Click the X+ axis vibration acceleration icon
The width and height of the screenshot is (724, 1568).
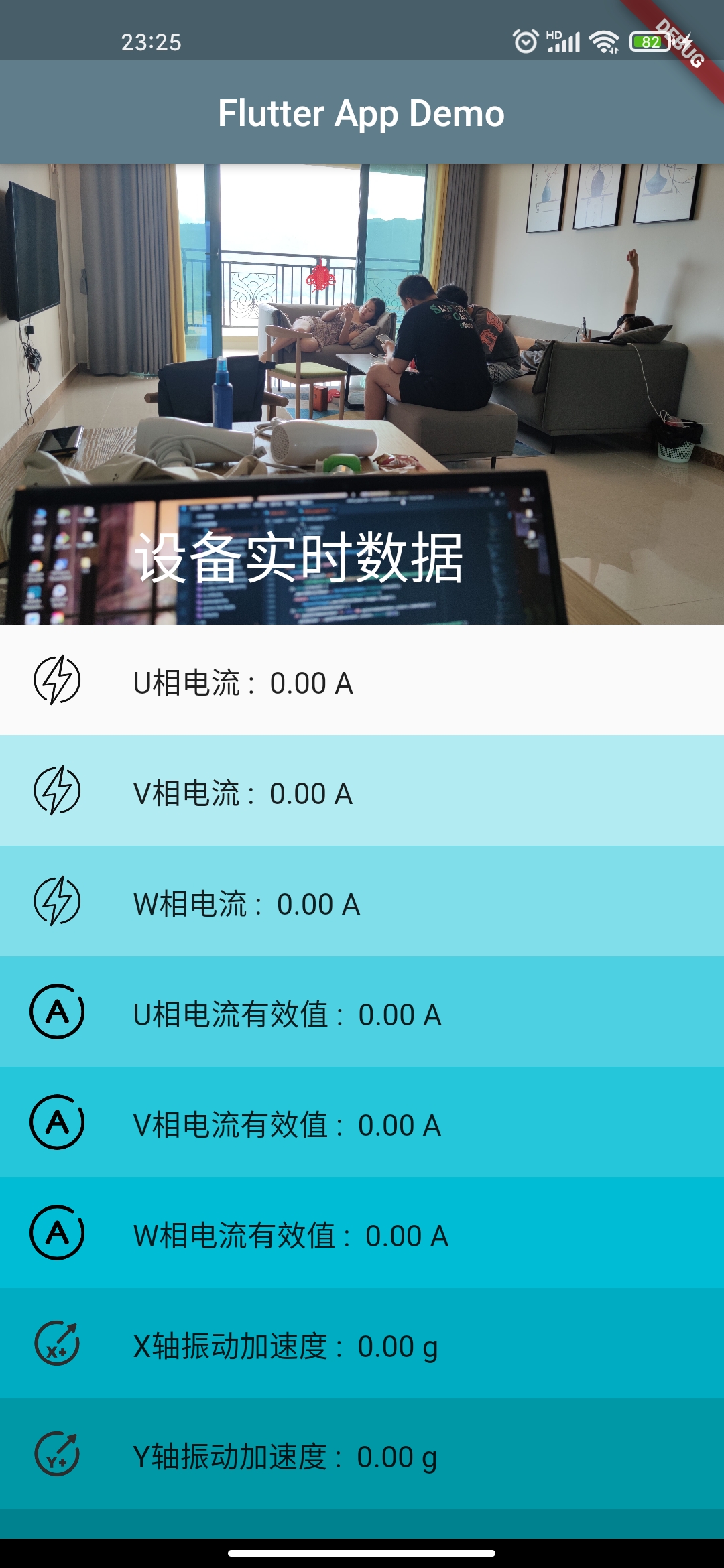click(x=57, y=1344)
